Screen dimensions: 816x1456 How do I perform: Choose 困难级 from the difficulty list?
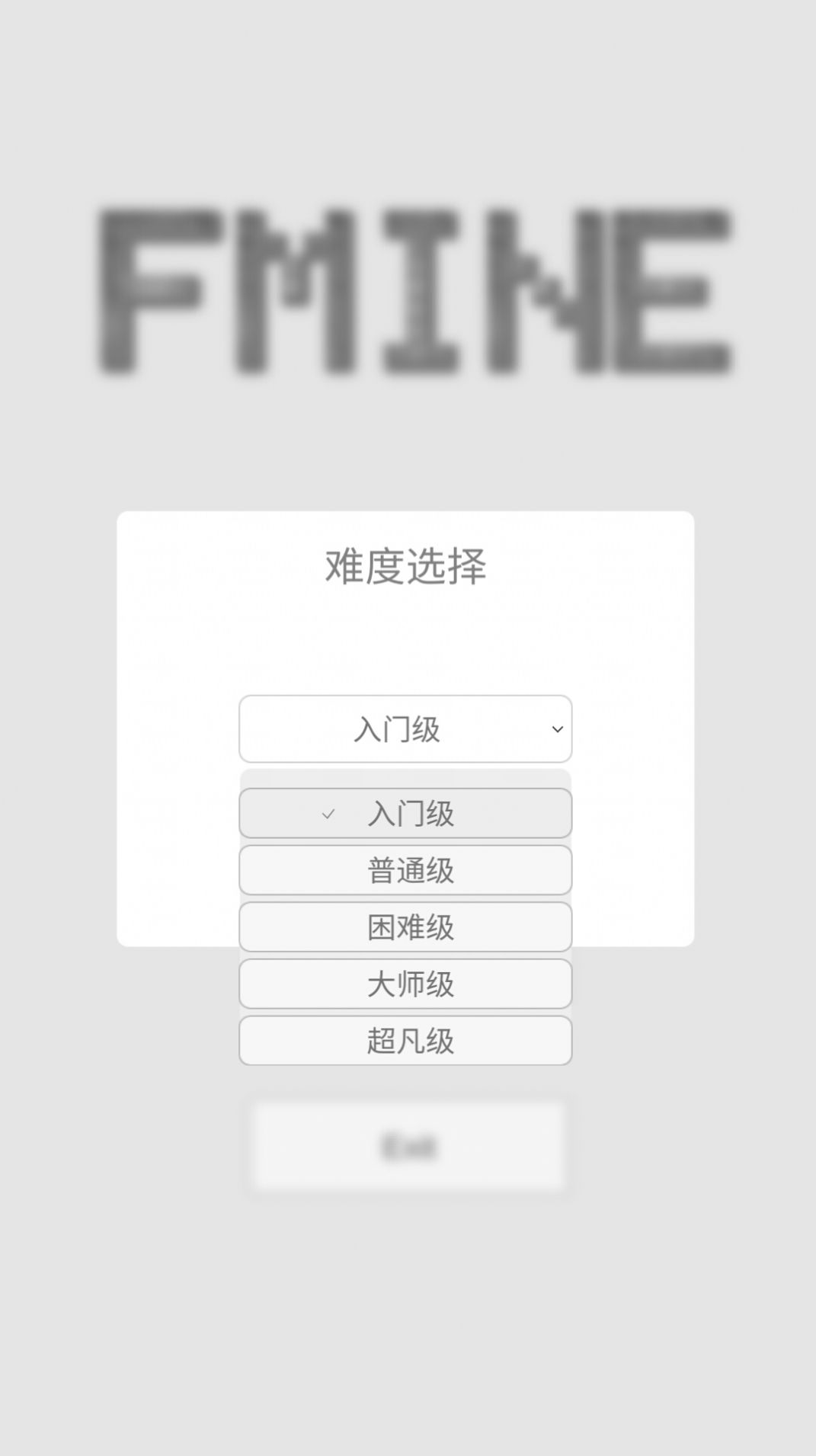tap(405, 926)
